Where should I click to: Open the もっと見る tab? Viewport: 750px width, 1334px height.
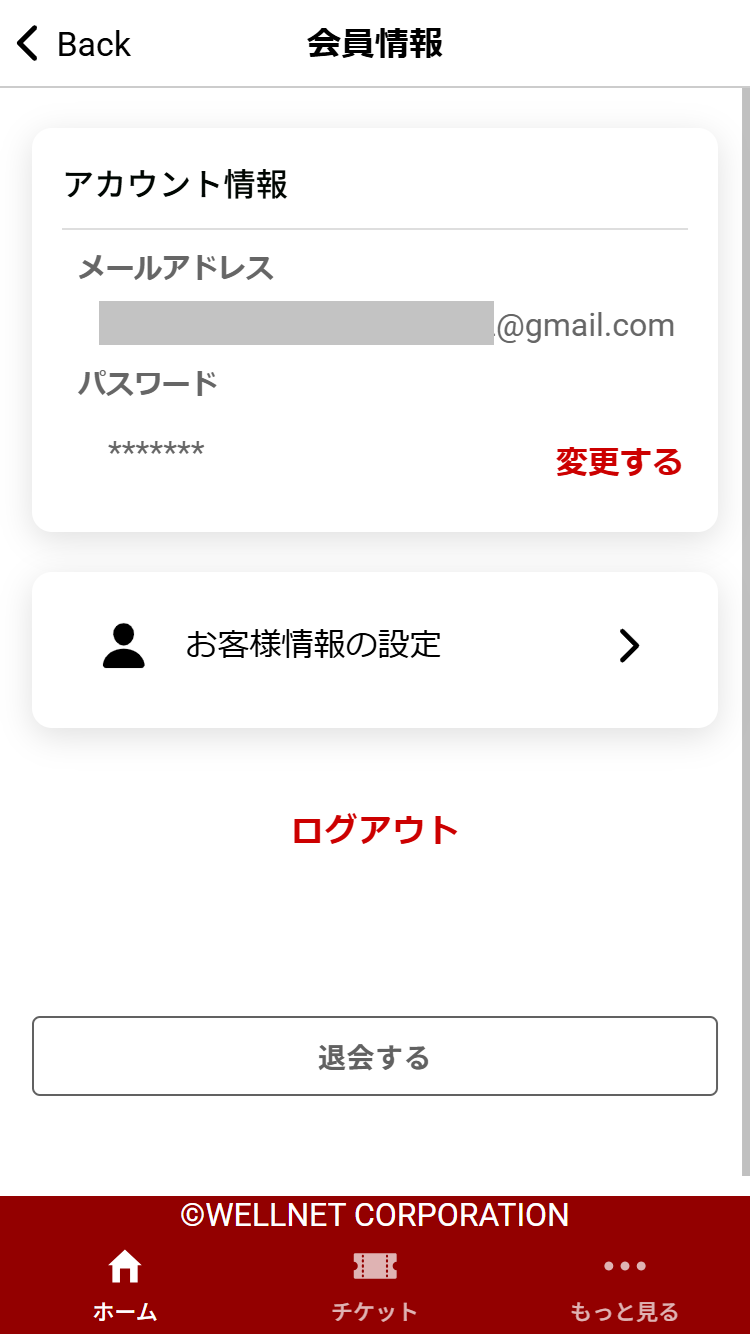[x=625, y=1286]
